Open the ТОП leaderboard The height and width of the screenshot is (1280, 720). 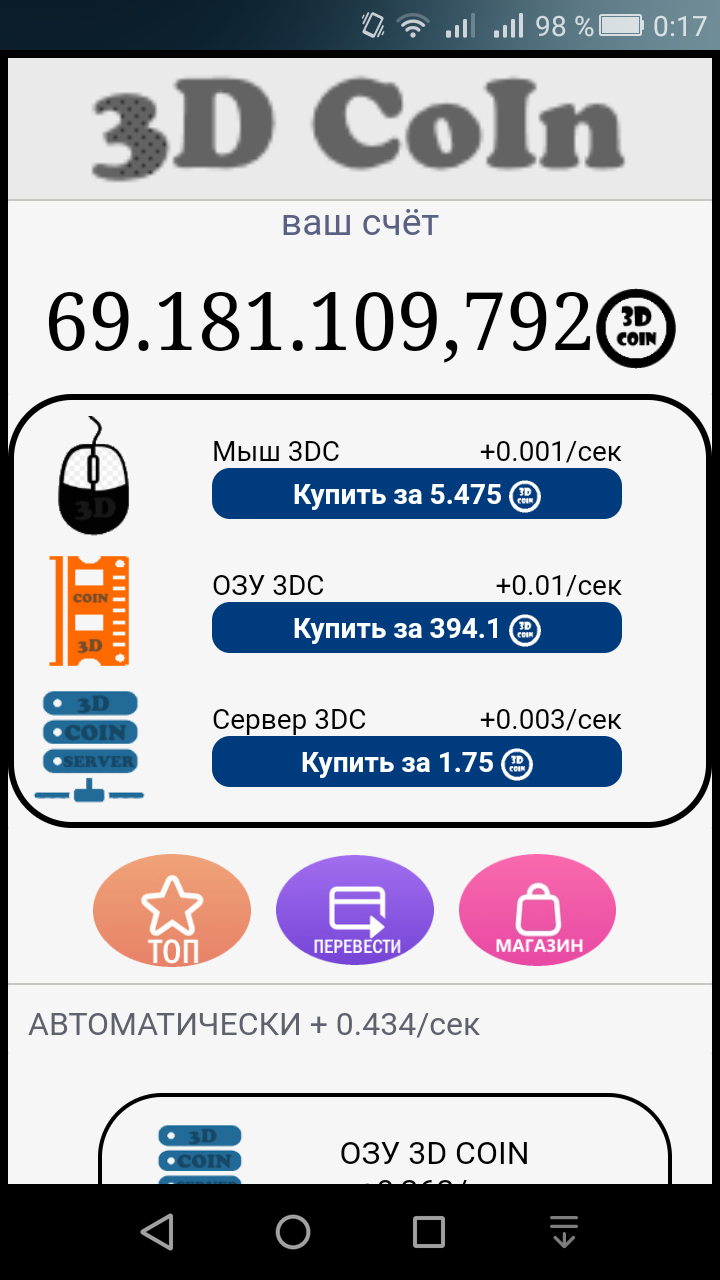point(172,910)
